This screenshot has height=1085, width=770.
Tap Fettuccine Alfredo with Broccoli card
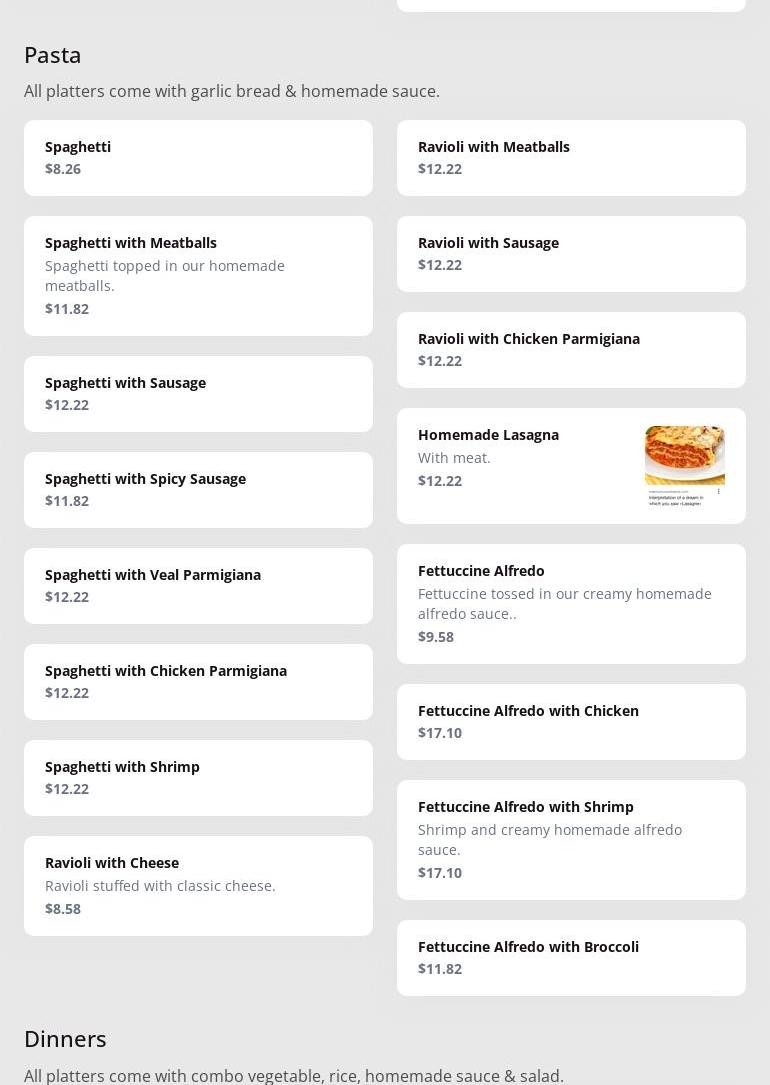click(571, 958)
